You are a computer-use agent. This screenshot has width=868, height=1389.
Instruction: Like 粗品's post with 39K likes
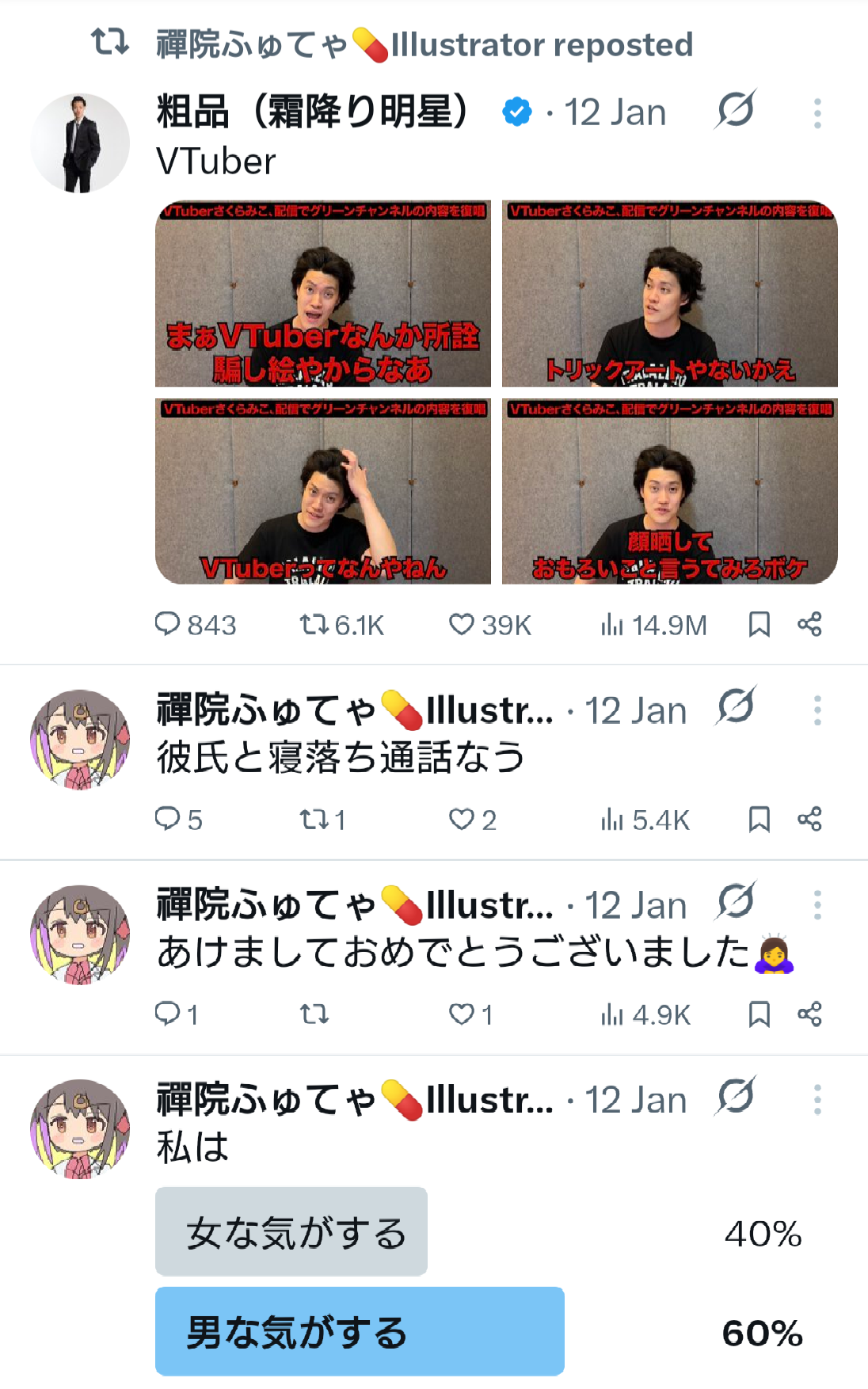click(x=489, y=625)
